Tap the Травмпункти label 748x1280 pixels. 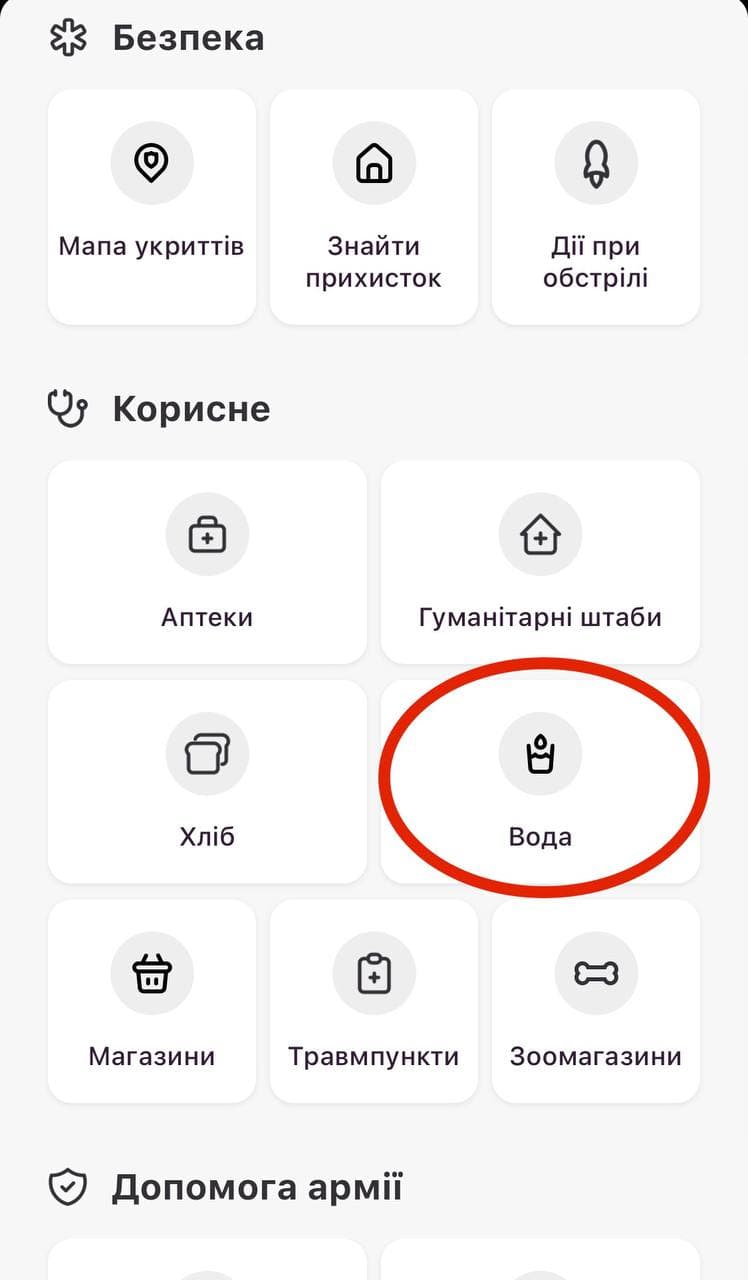373,1055
